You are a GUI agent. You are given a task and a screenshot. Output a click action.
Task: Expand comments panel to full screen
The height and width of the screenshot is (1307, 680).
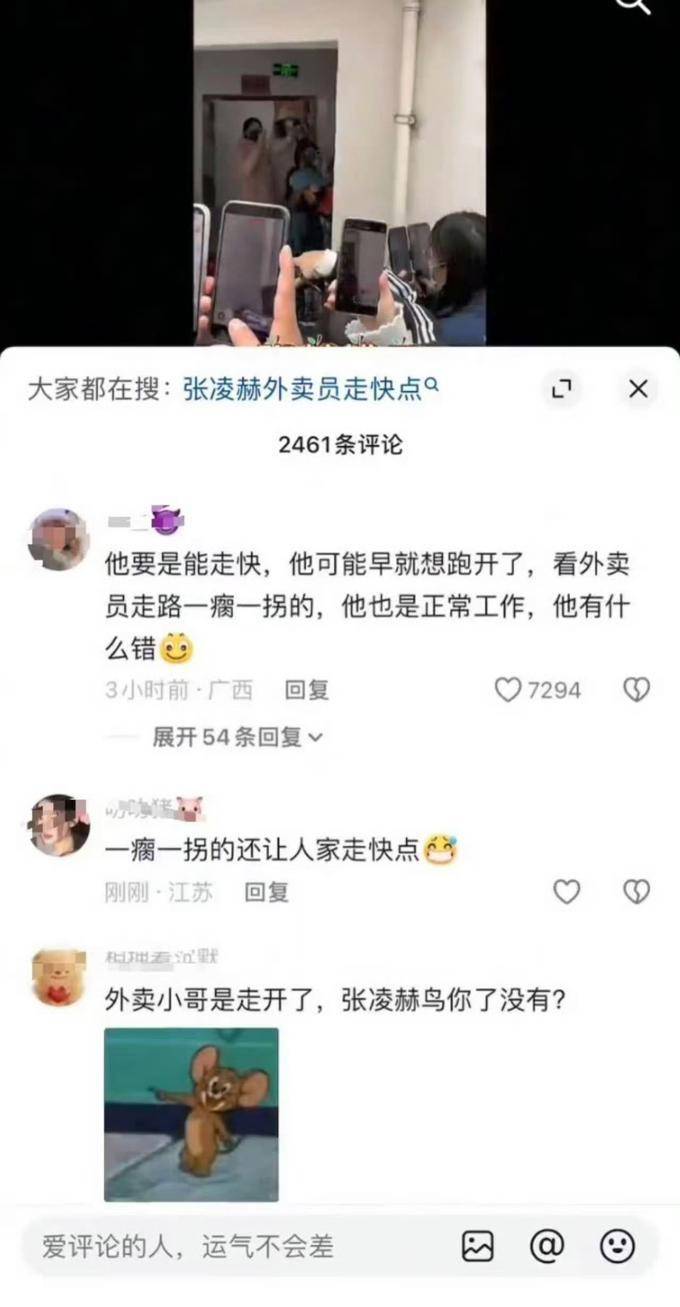(562, 389)
